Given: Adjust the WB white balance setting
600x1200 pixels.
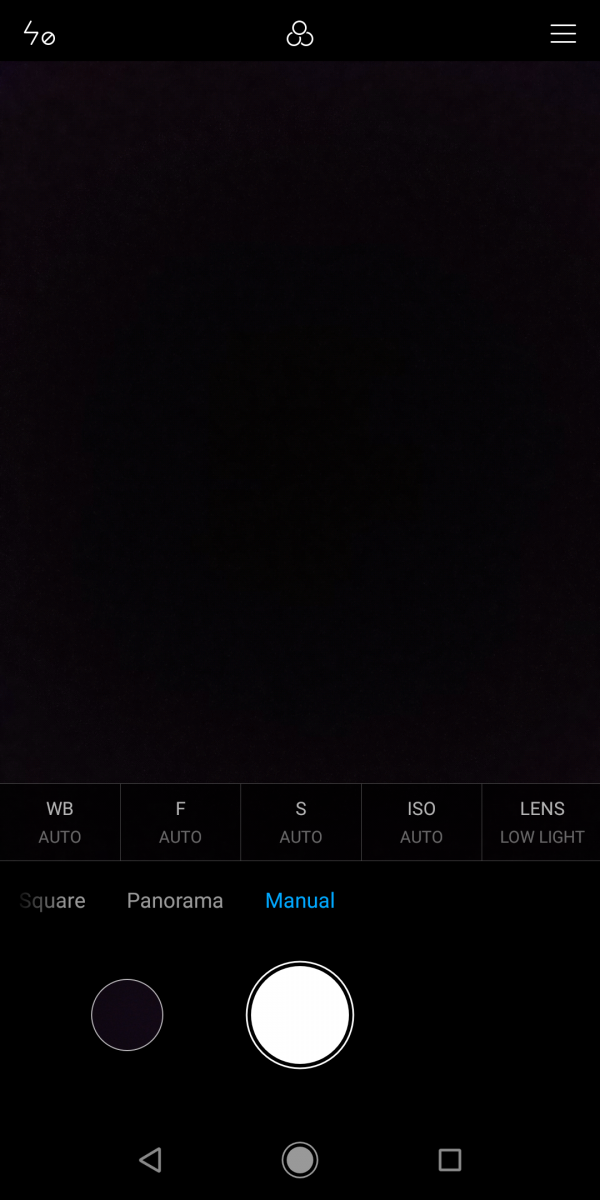Looking at the screenshot, I should pyautogui.click(x=60, y=822).
